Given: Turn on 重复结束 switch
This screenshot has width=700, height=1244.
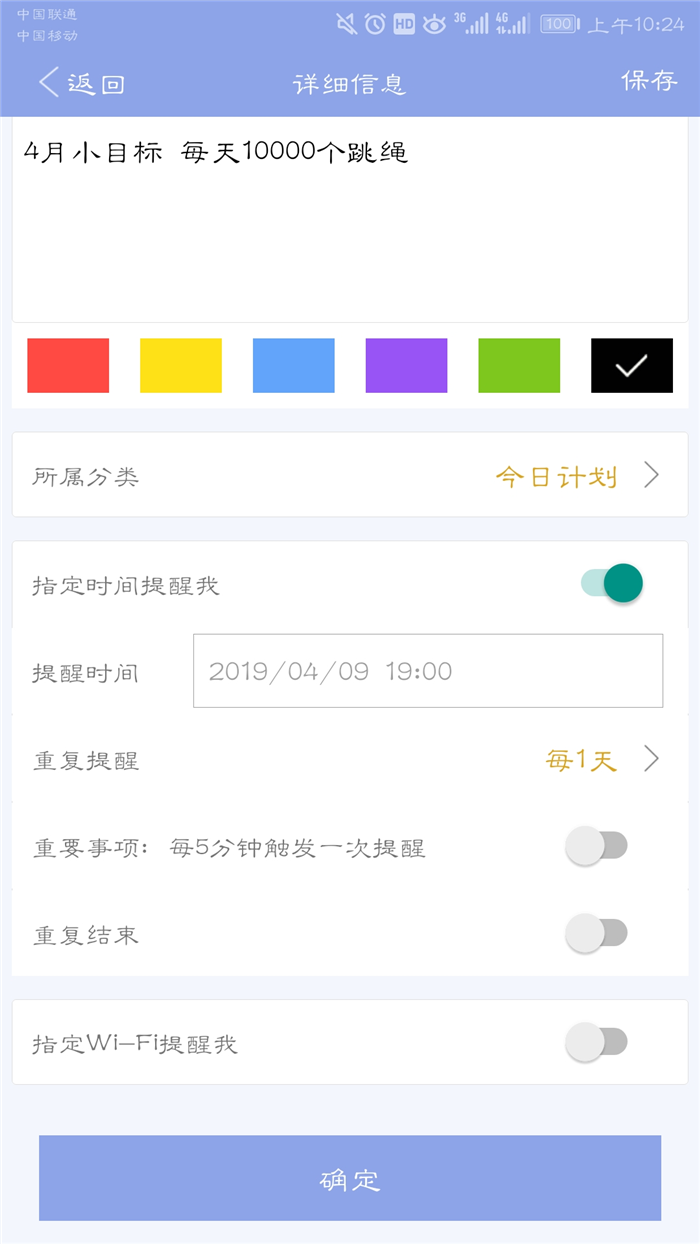Looking at the screenshot, I should click(x=596, y=934).
